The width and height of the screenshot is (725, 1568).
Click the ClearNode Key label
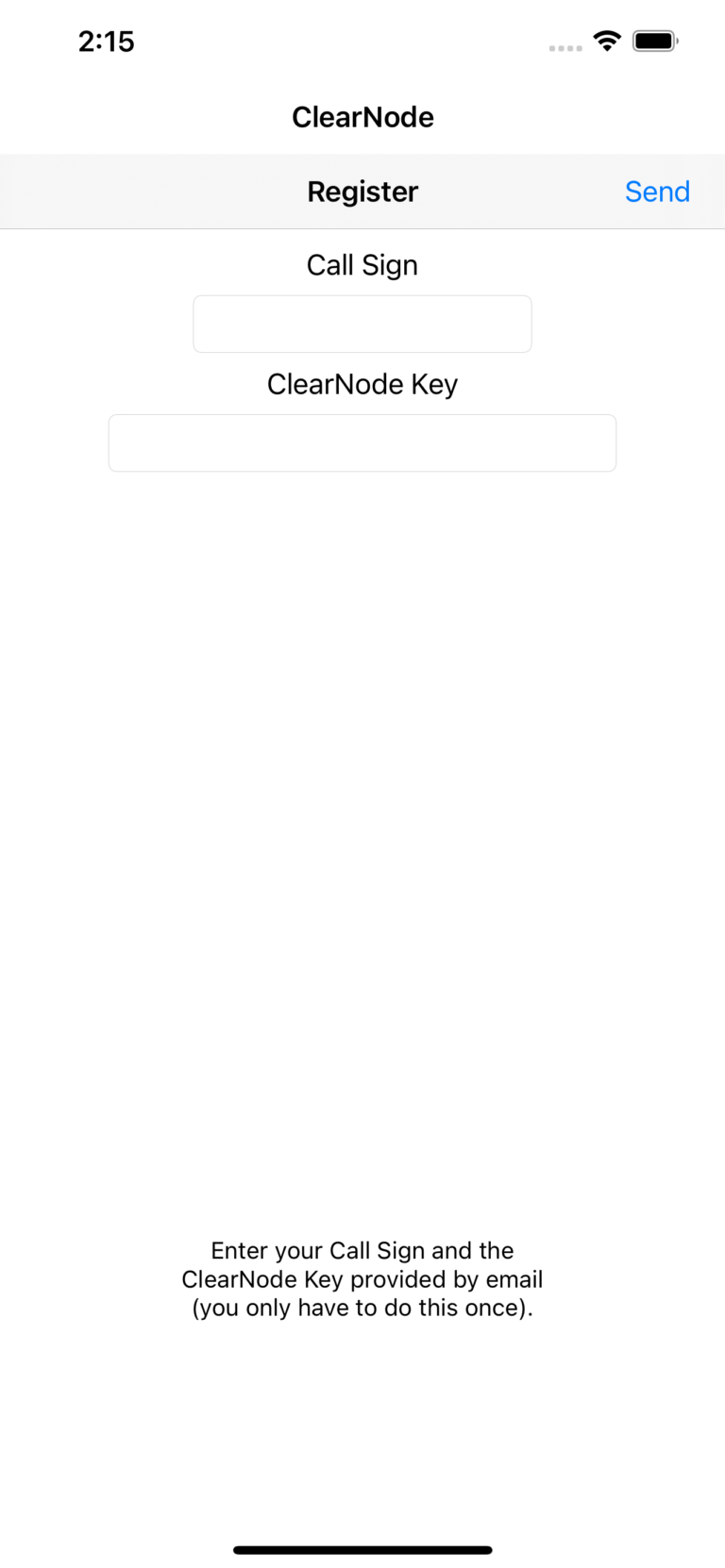[362, 384]
